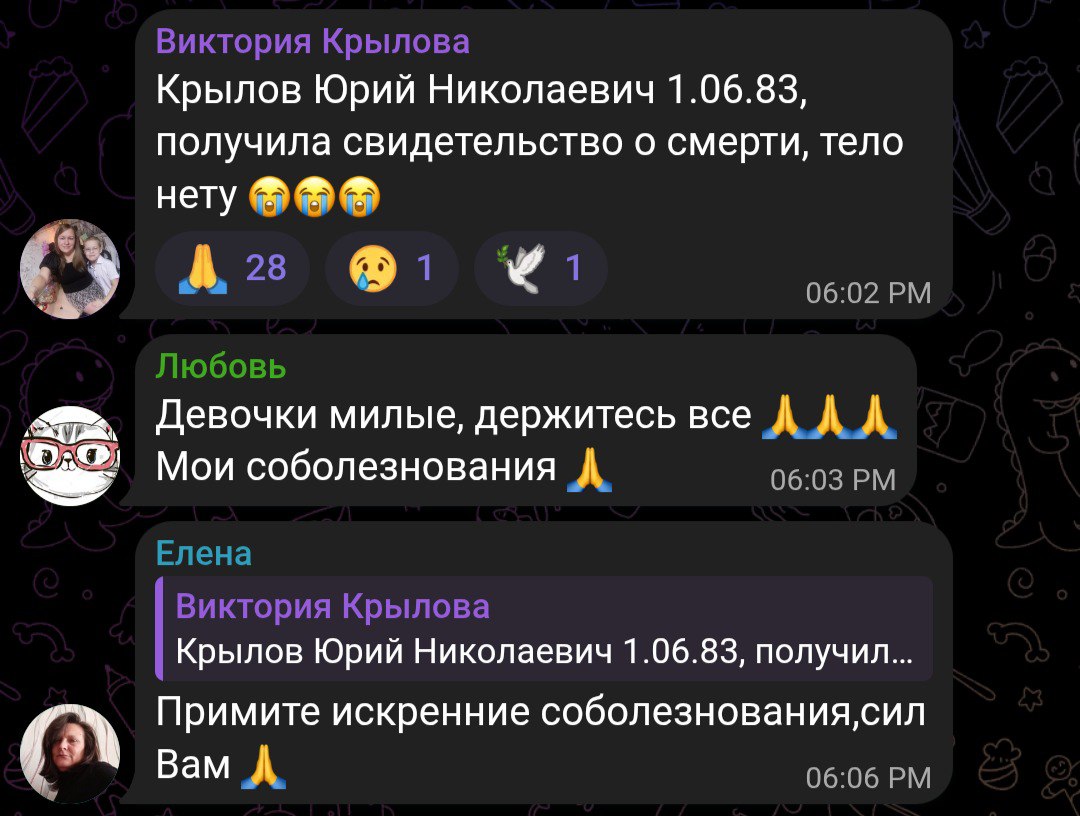1080x816 pixels.
Task: Tap the crying face reaction chip
Action: (391, 268)
